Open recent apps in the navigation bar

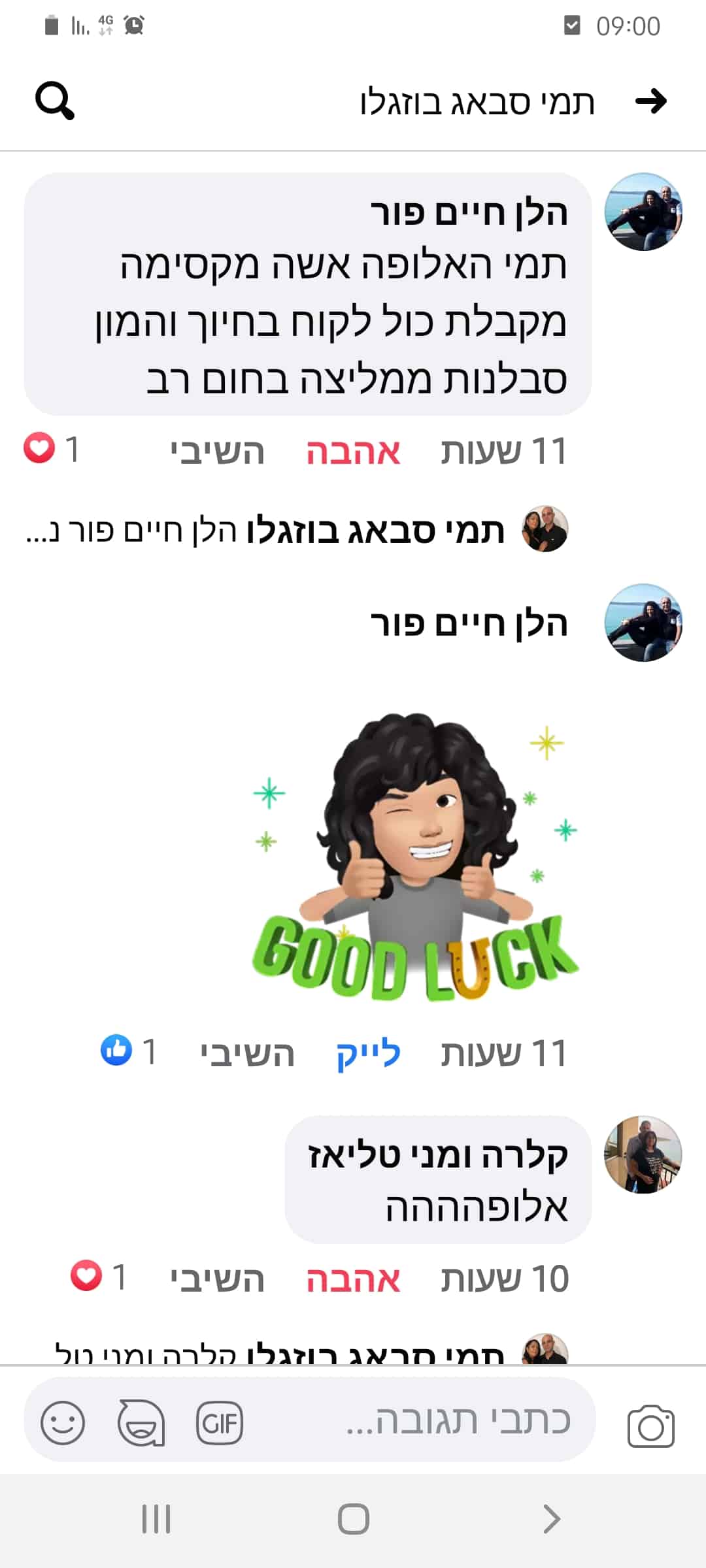156,1518
